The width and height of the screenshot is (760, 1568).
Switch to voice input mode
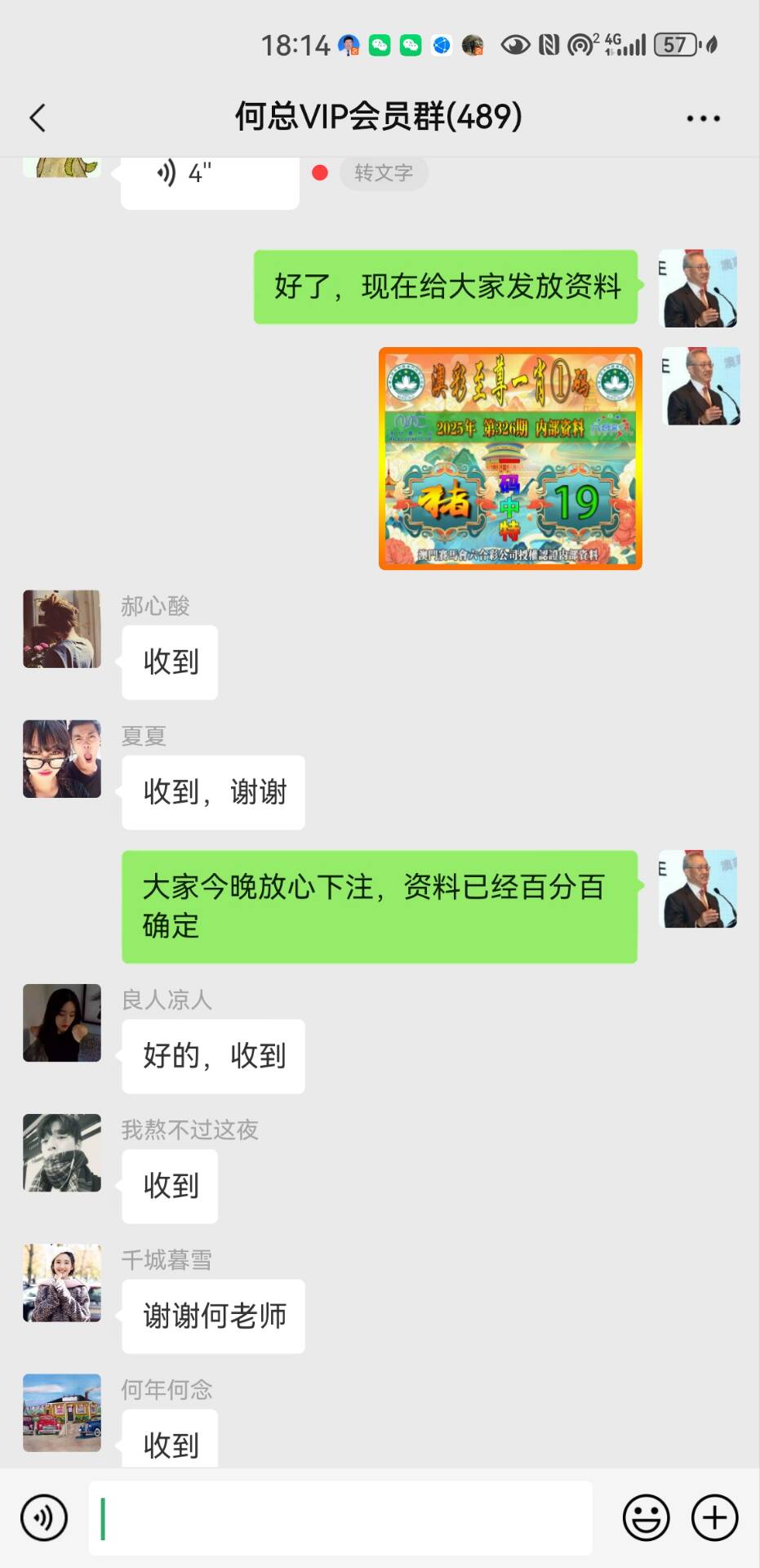tap(44, 1517)
